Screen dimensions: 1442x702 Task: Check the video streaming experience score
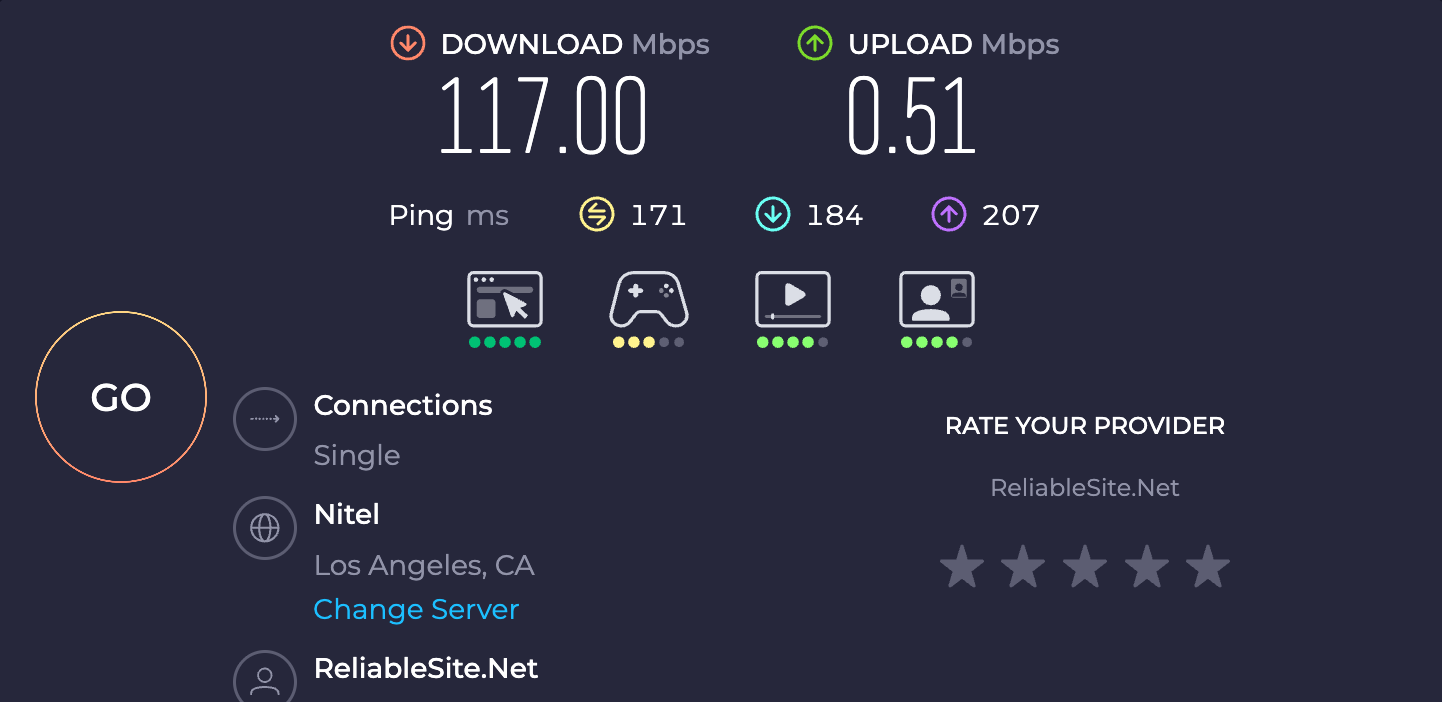click(x=793, y=300)
